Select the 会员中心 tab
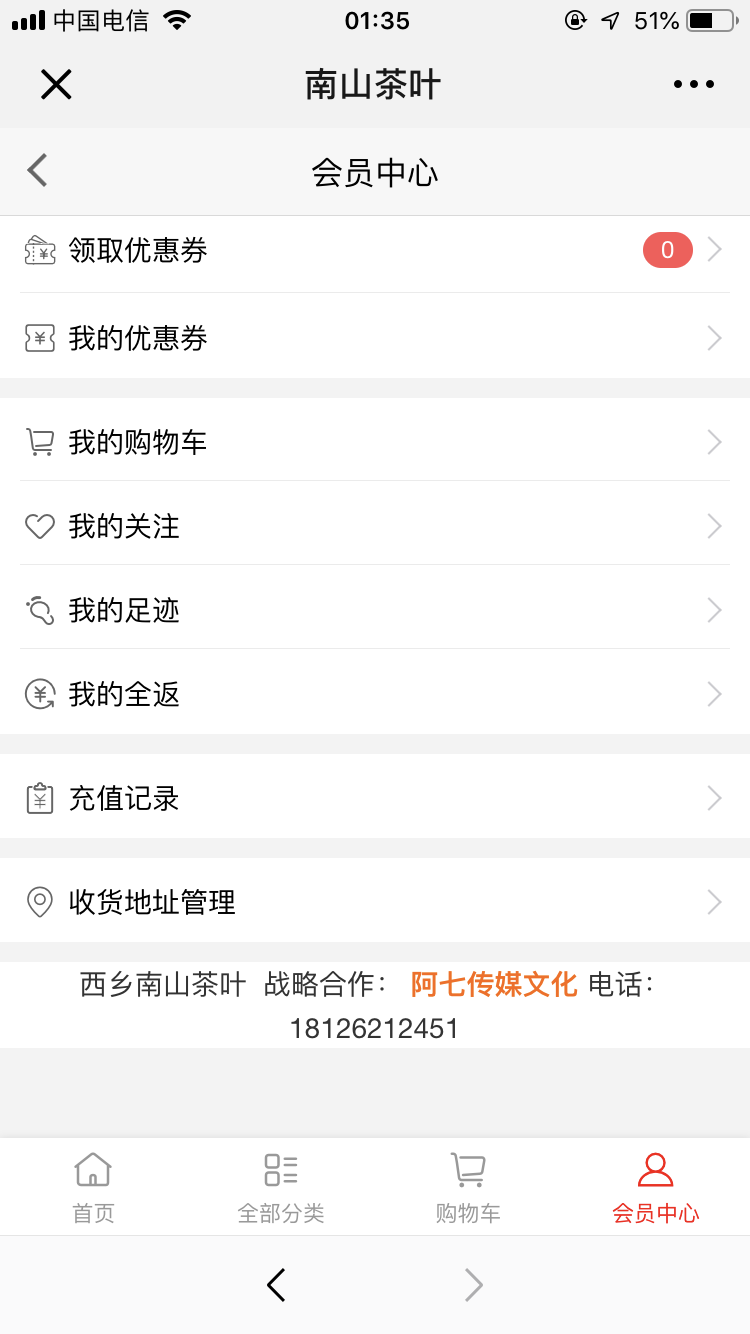The image size is (750, 1334). pos(656,1187)
